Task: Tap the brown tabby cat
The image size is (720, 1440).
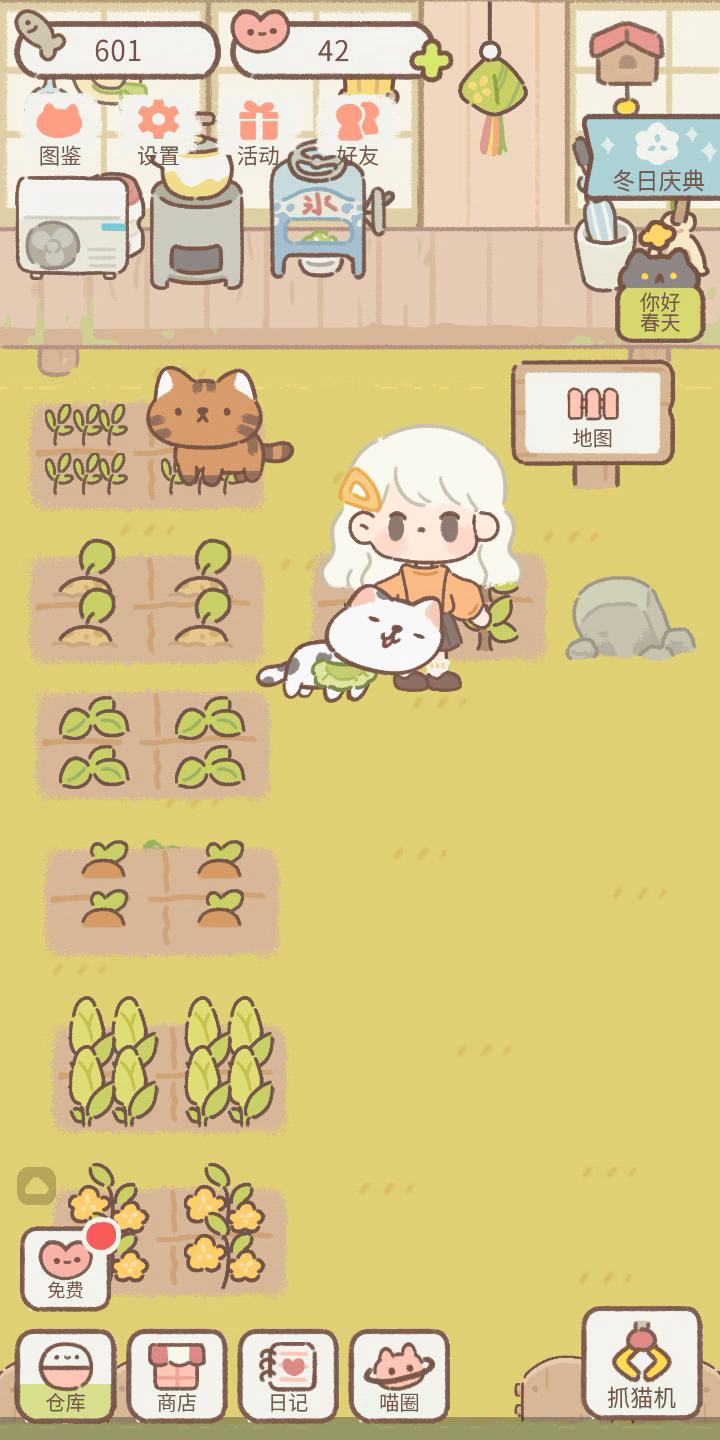Action: pos(214,425)
